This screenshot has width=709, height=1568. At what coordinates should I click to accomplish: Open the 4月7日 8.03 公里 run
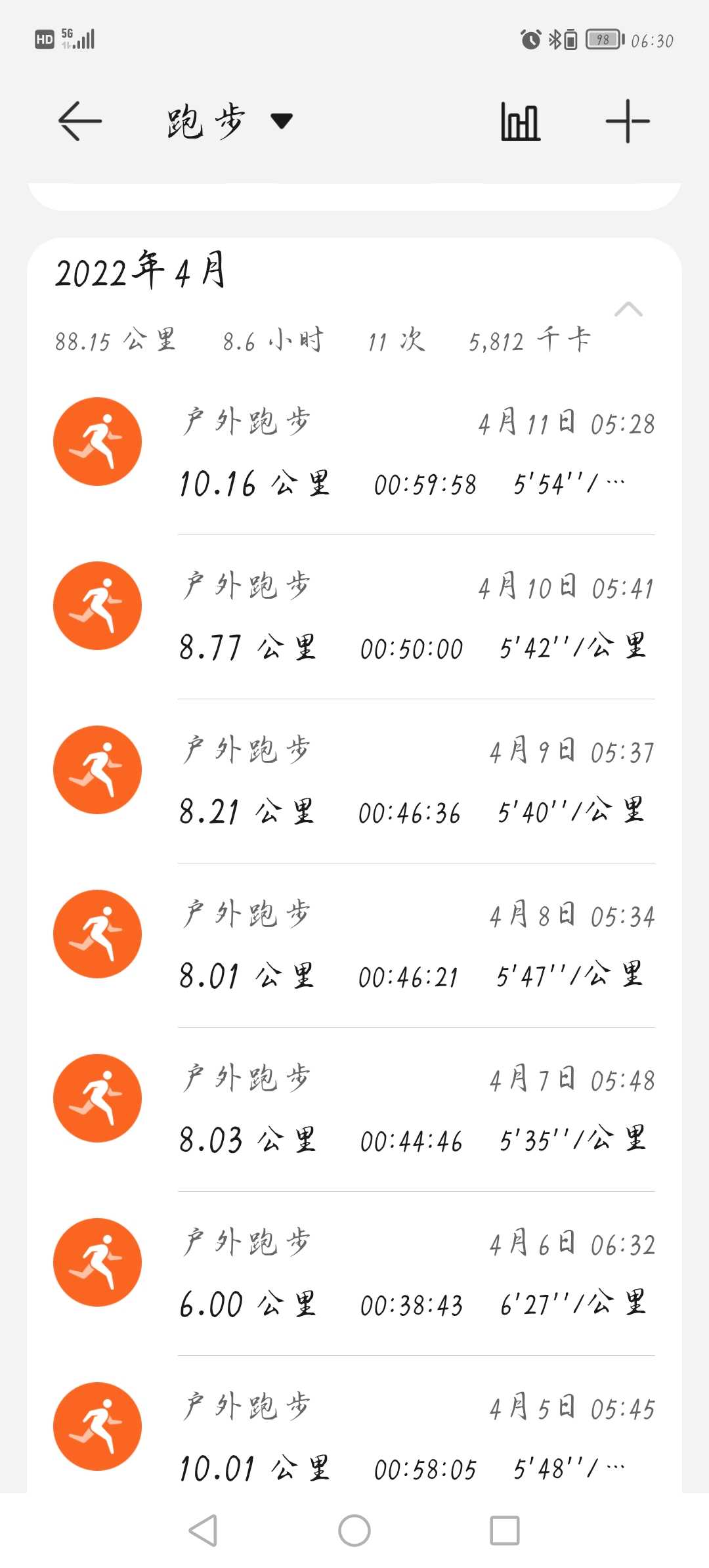point(354,1110)
